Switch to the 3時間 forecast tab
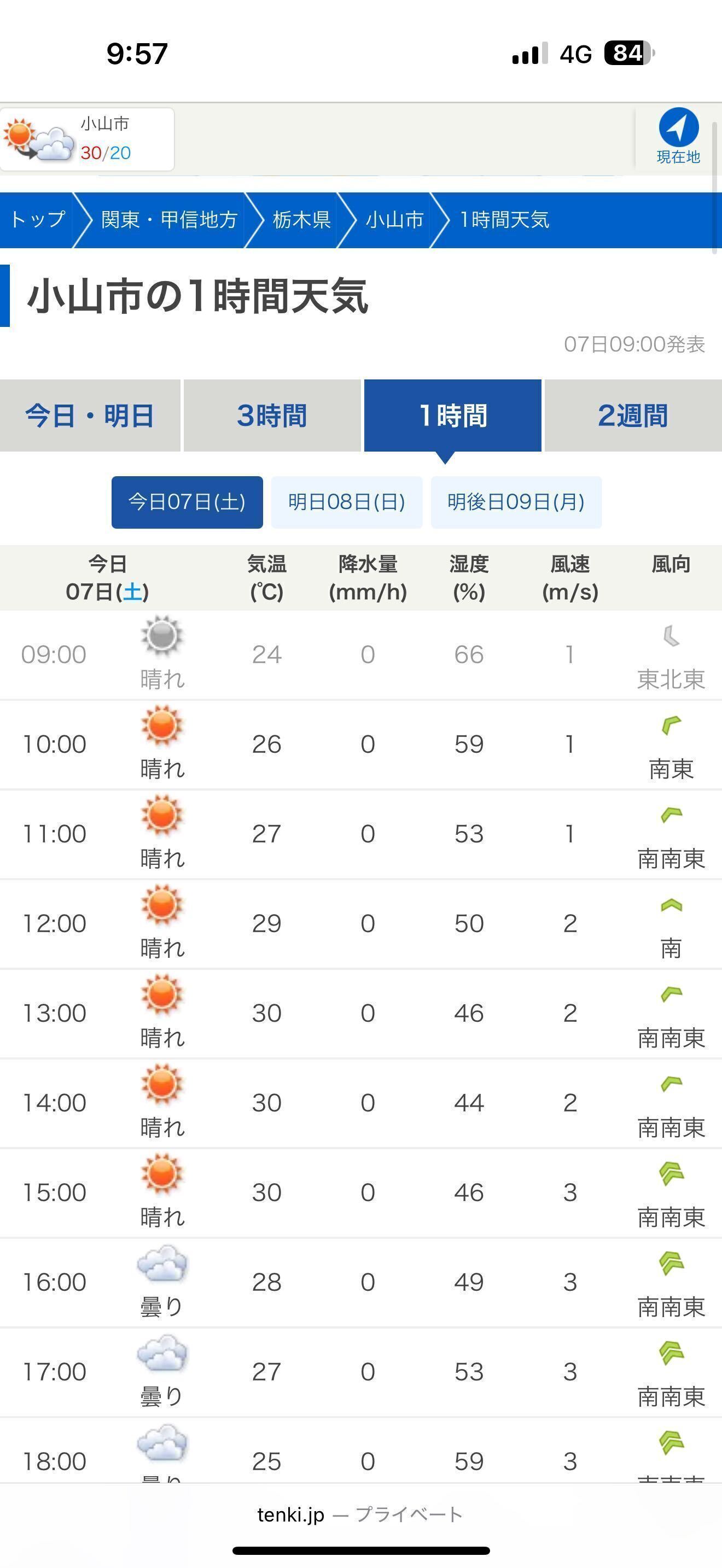 [272, 416]
